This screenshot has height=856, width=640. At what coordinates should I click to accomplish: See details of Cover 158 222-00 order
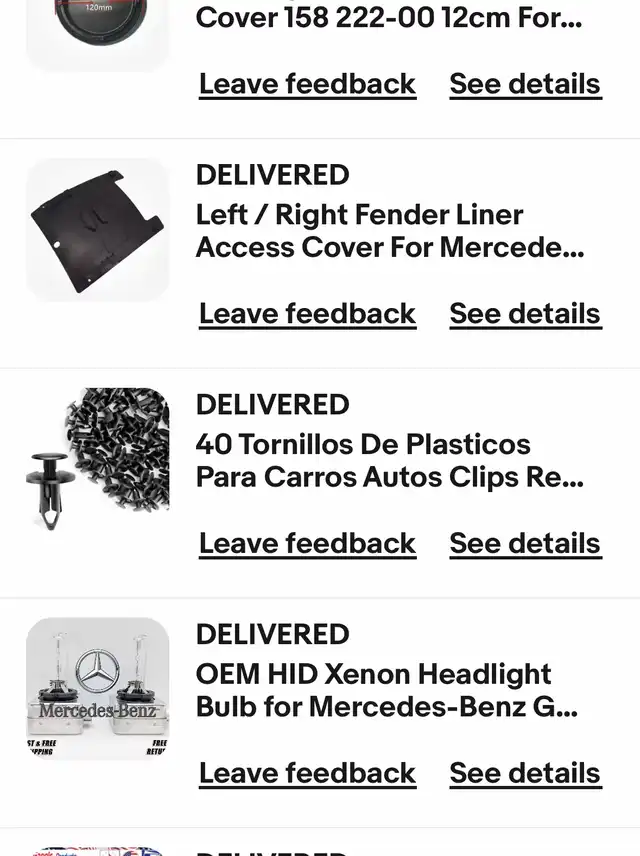point(525,84)
